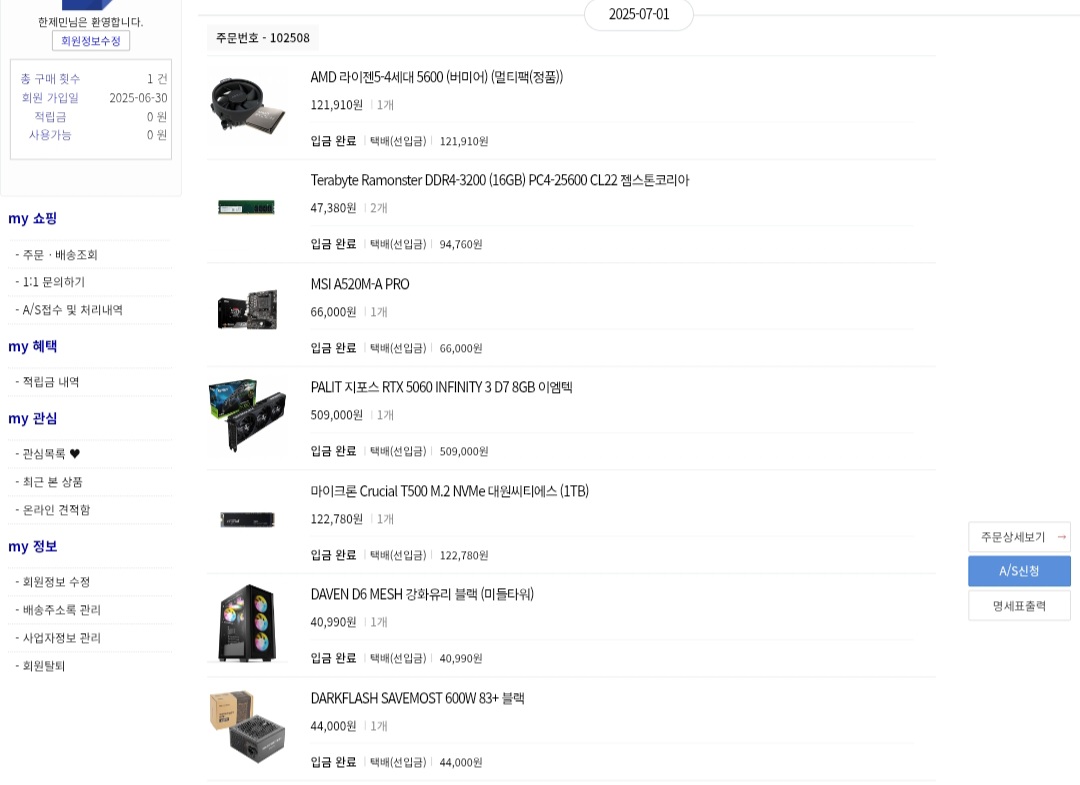1080x785 pixels.
Task: Tap 주문상세보기 button
Action: coord(1019,537)
